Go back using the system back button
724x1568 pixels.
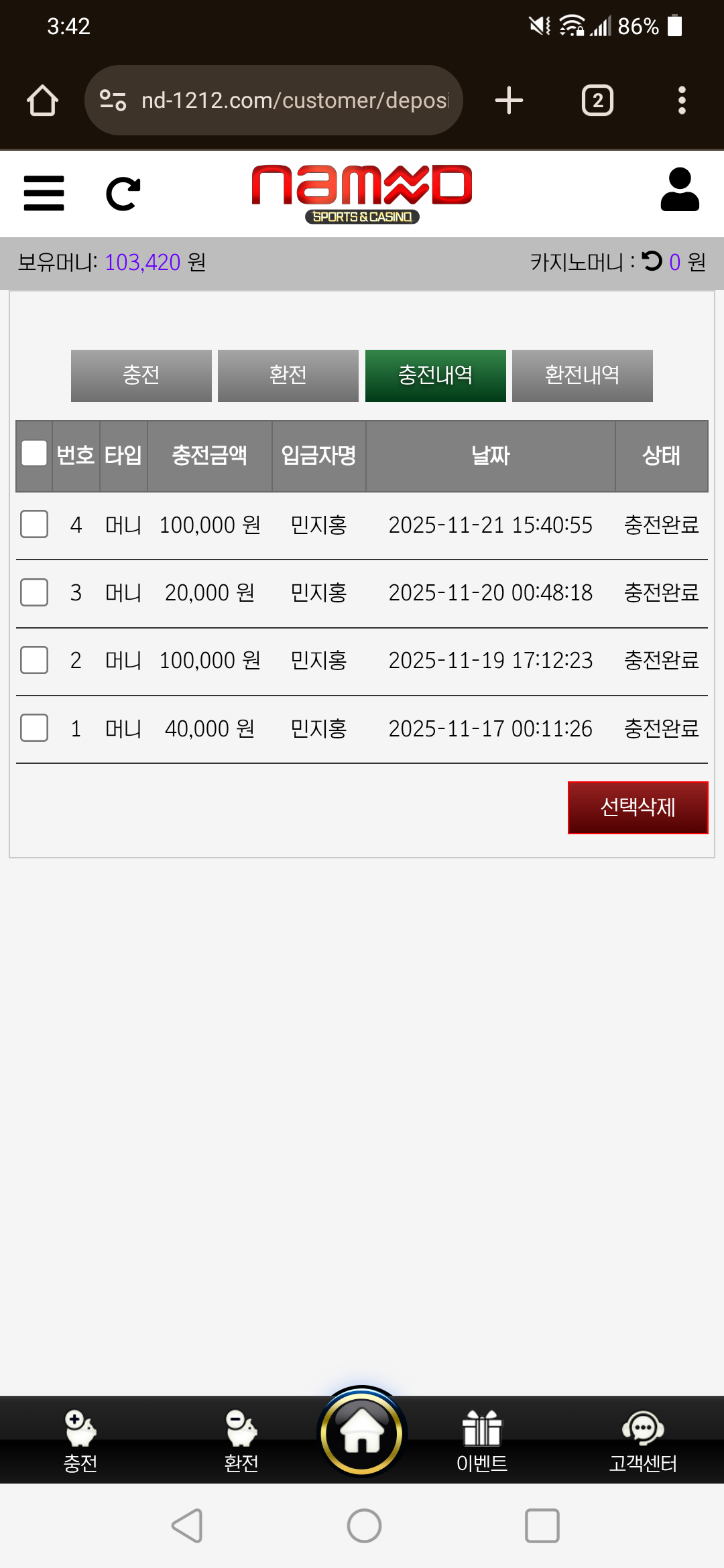click(187, 1526)
